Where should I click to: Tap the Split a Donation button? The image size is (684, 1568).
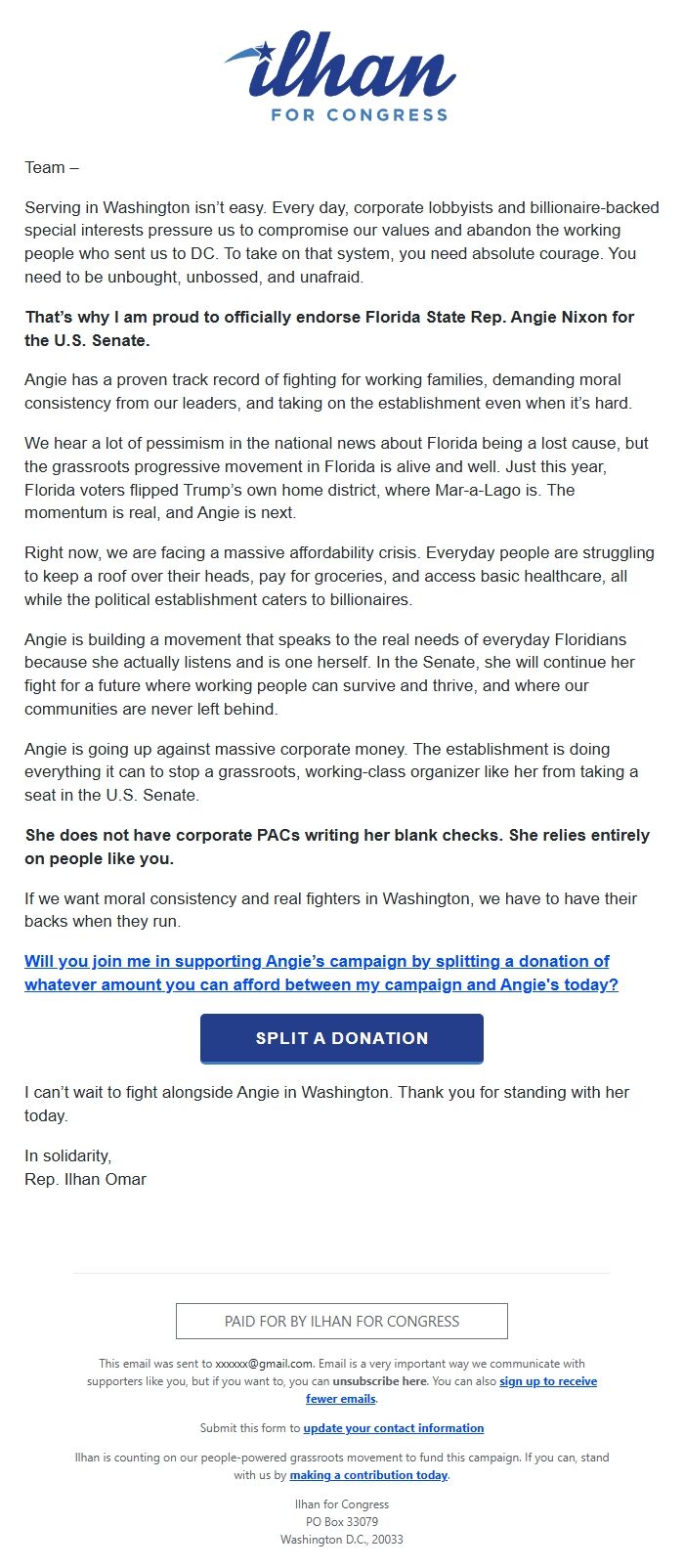point(342,1038)
